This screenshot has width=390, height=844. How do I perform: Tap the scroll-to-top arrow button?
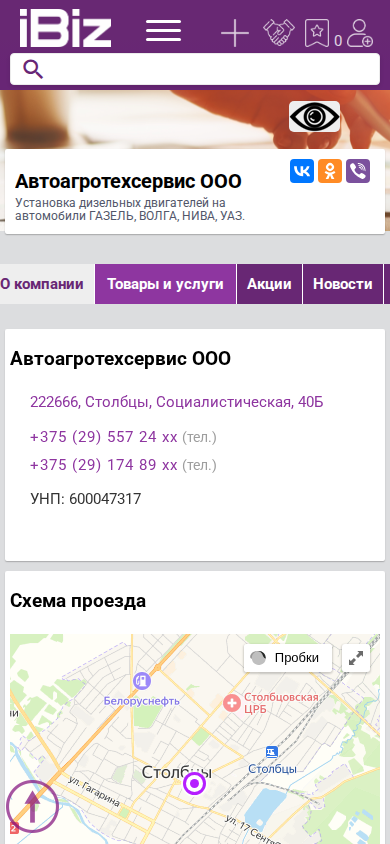32,806
